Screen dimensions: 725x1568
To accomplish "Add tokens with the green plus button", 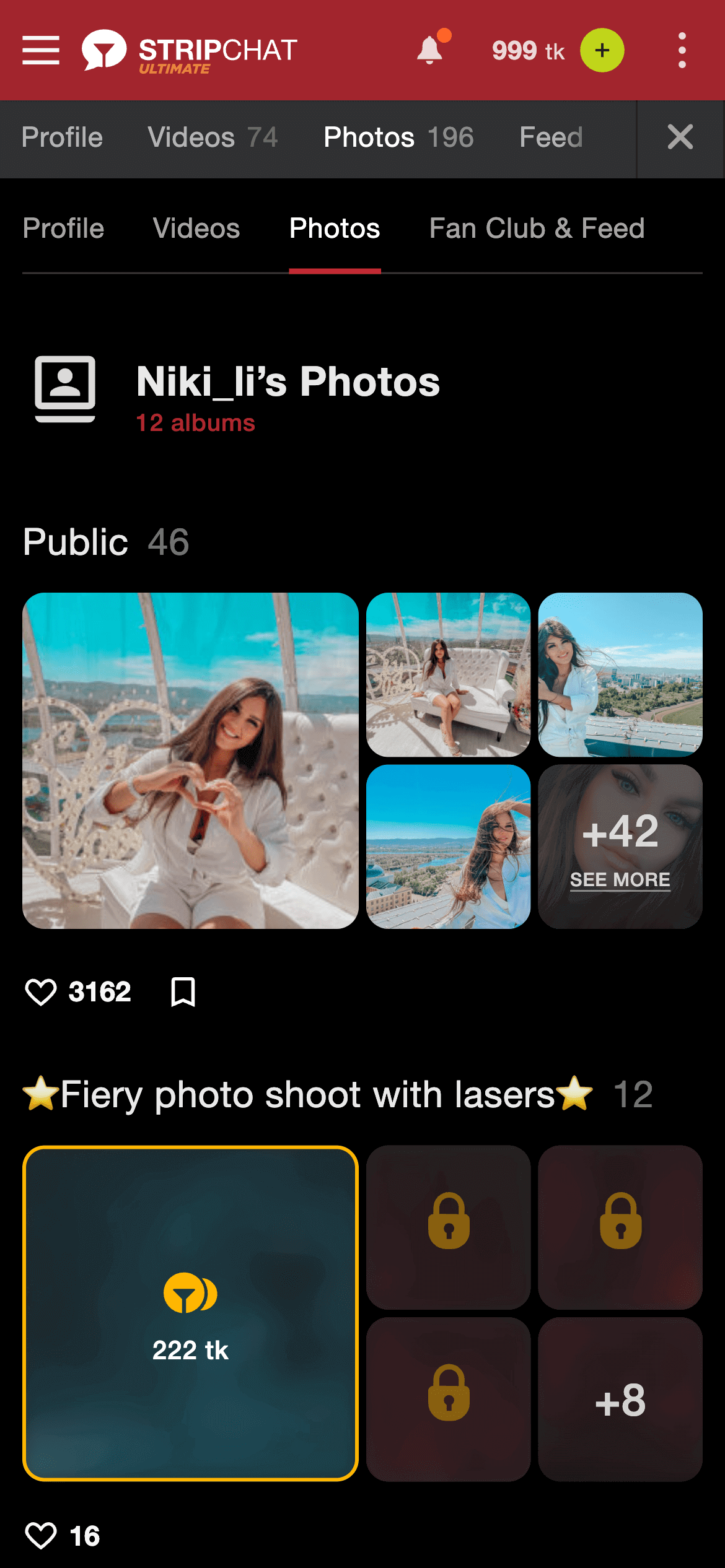I will (602, 50).
